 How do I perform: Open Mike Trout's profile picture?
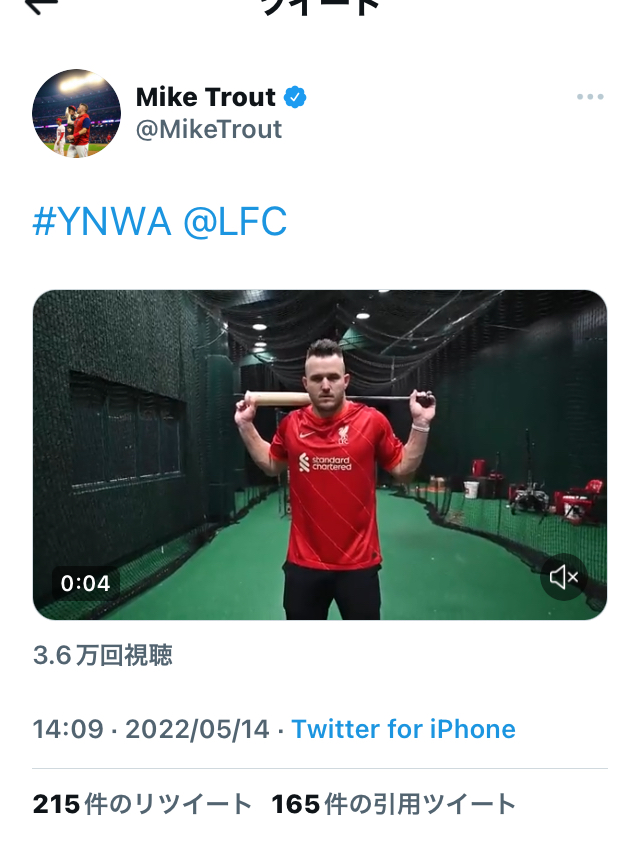[x=76, y=113]
